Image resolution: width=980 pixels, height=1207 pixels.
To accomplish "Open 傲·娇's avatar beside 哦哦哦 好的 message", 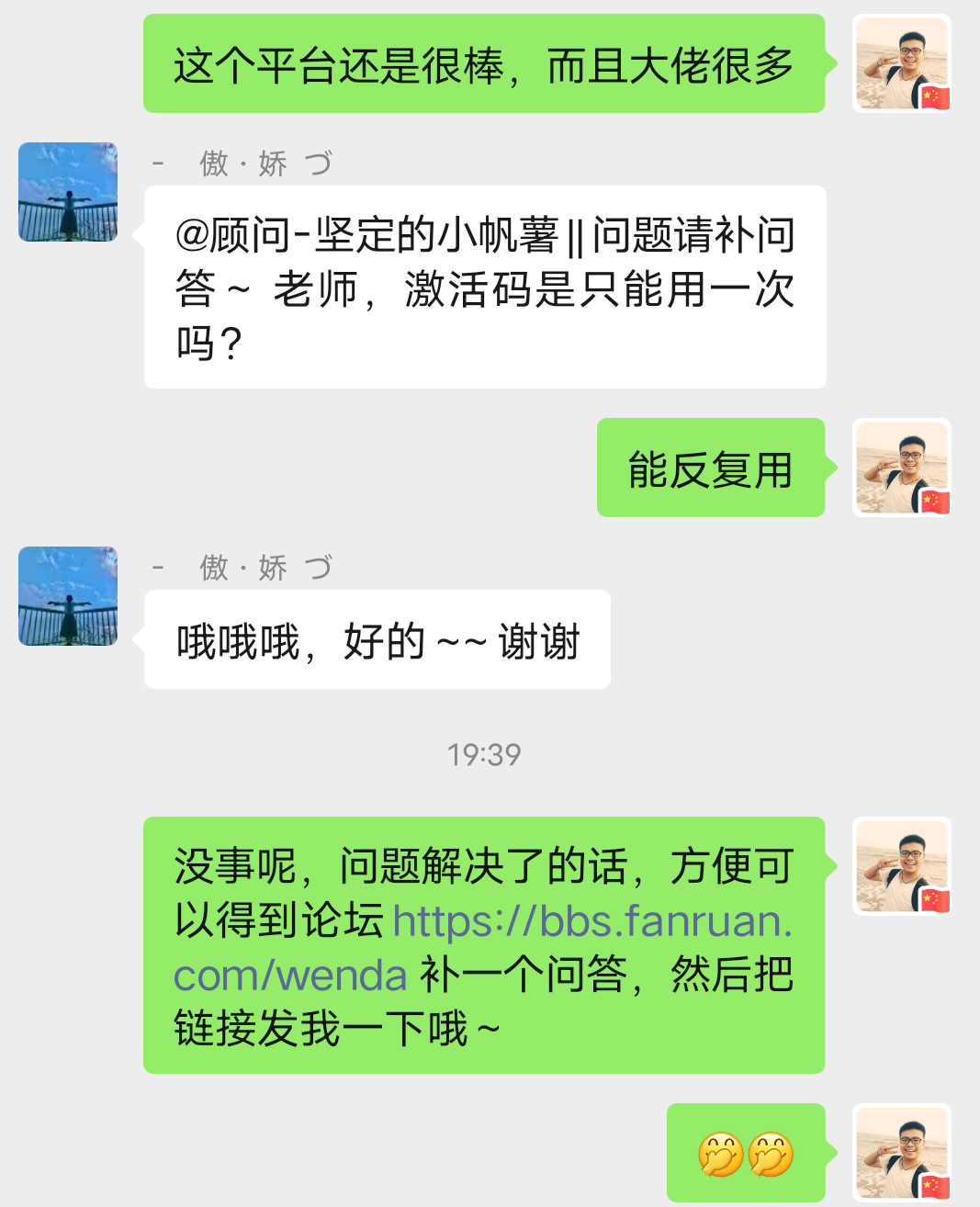I will [68, 596].
